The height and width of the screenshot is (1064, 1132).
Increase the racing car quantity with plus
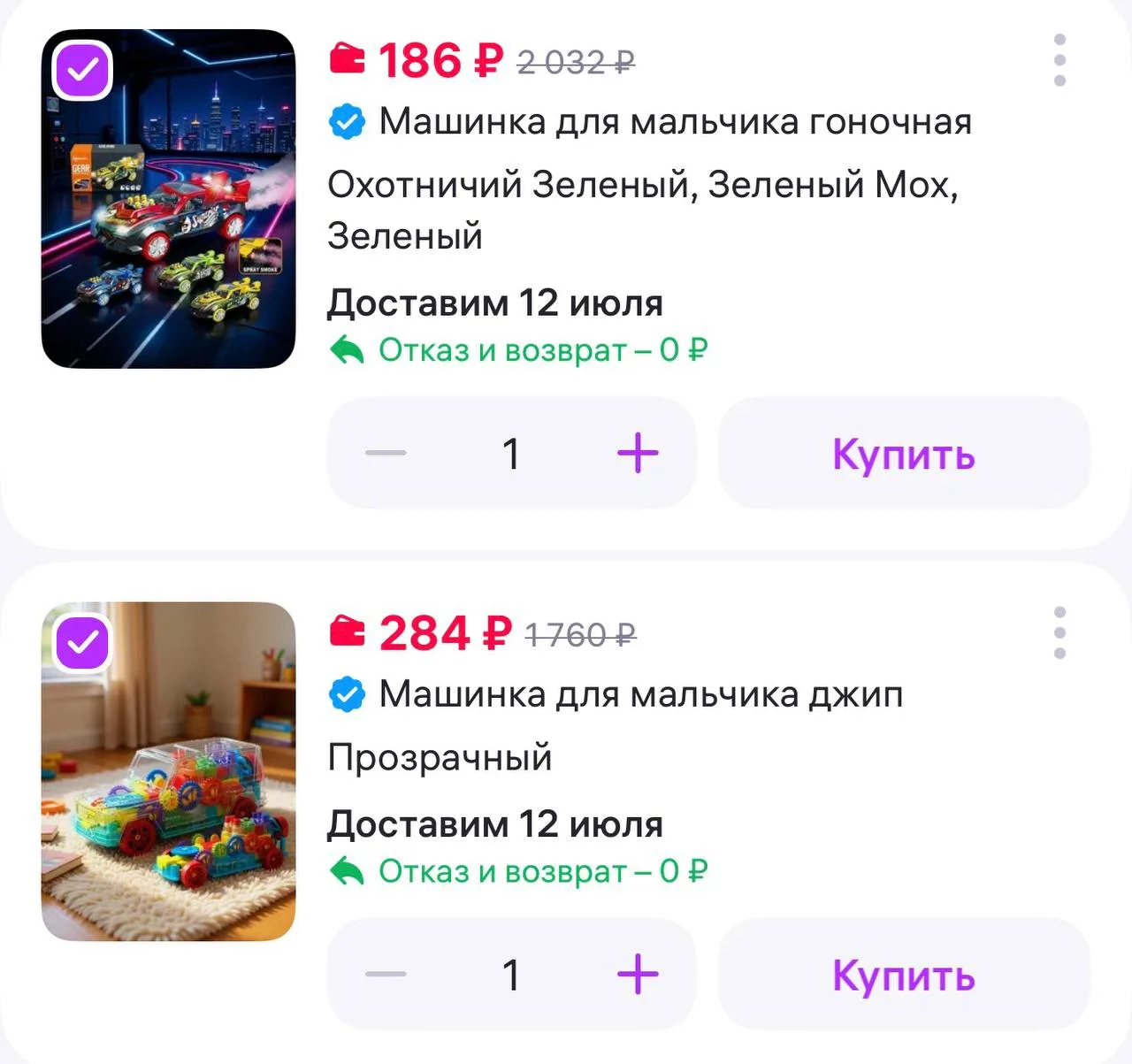click(638, 453)
